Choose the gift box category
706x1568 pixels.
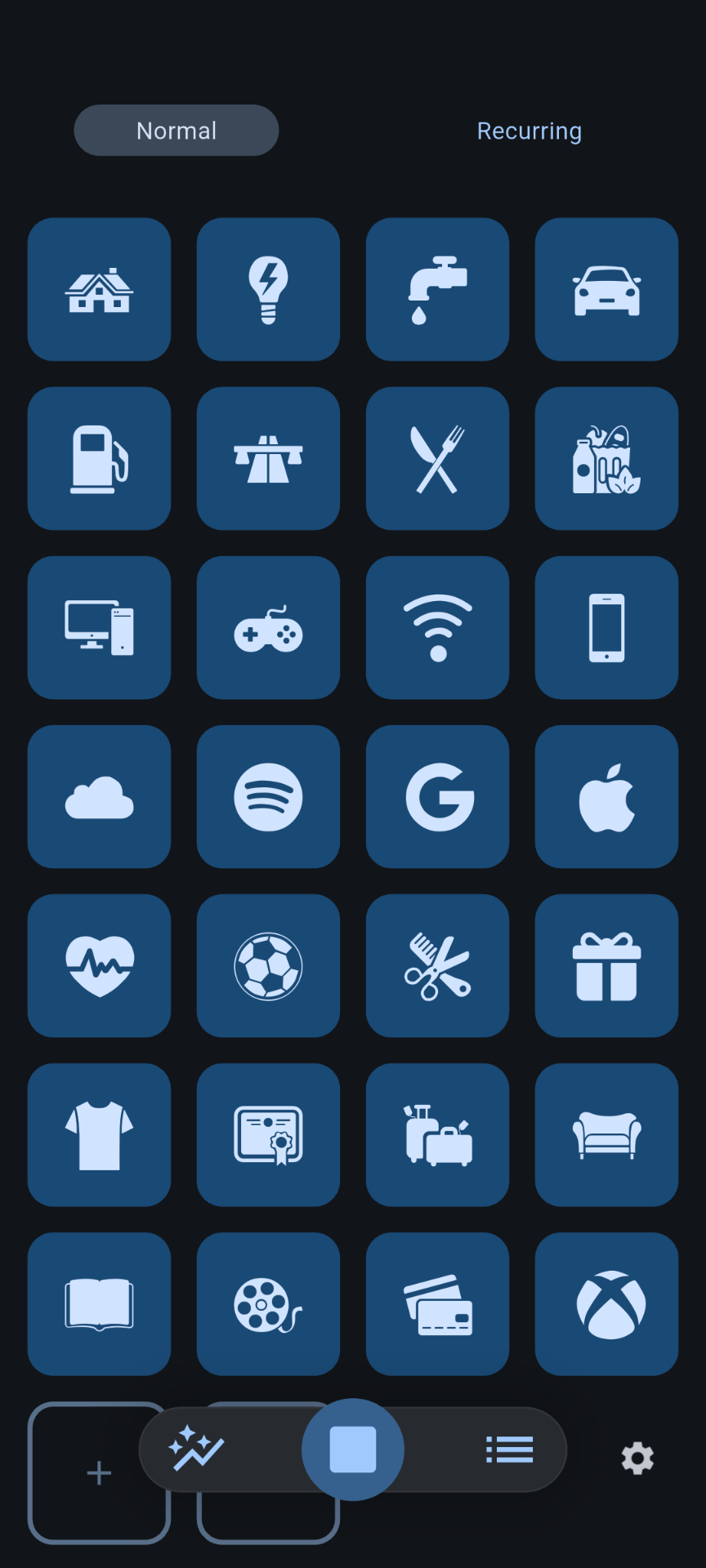606,965
